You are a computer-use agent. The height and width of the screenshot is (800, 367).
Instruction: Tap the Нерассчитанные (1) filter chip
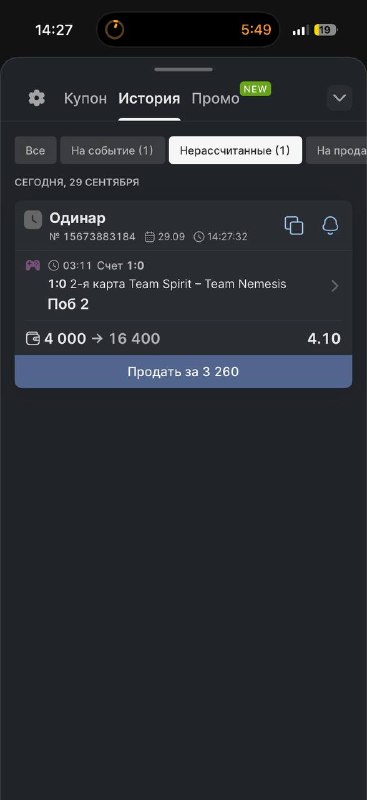[235, 151]
